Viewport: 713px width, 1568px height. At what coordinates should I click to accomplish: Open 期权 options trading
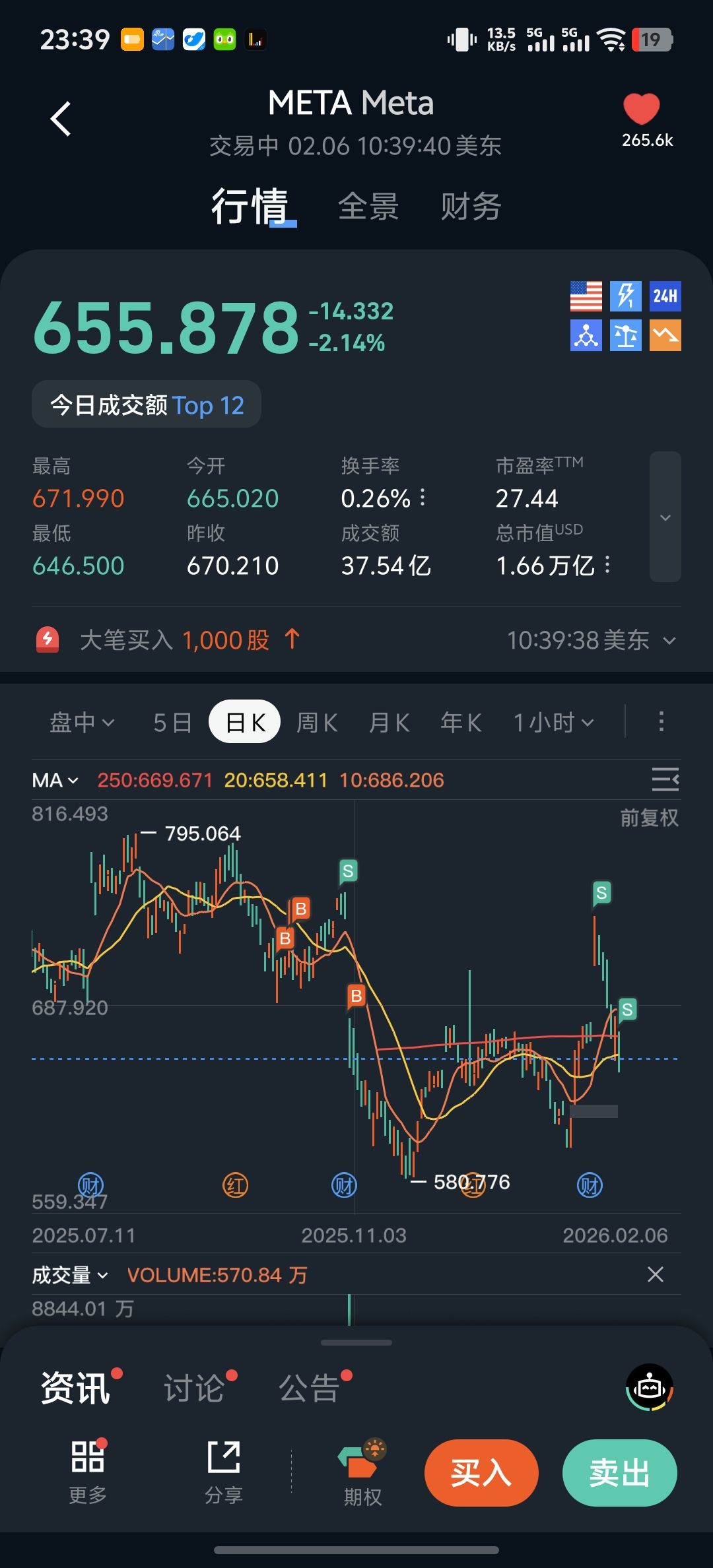[x=362, y=1473]
